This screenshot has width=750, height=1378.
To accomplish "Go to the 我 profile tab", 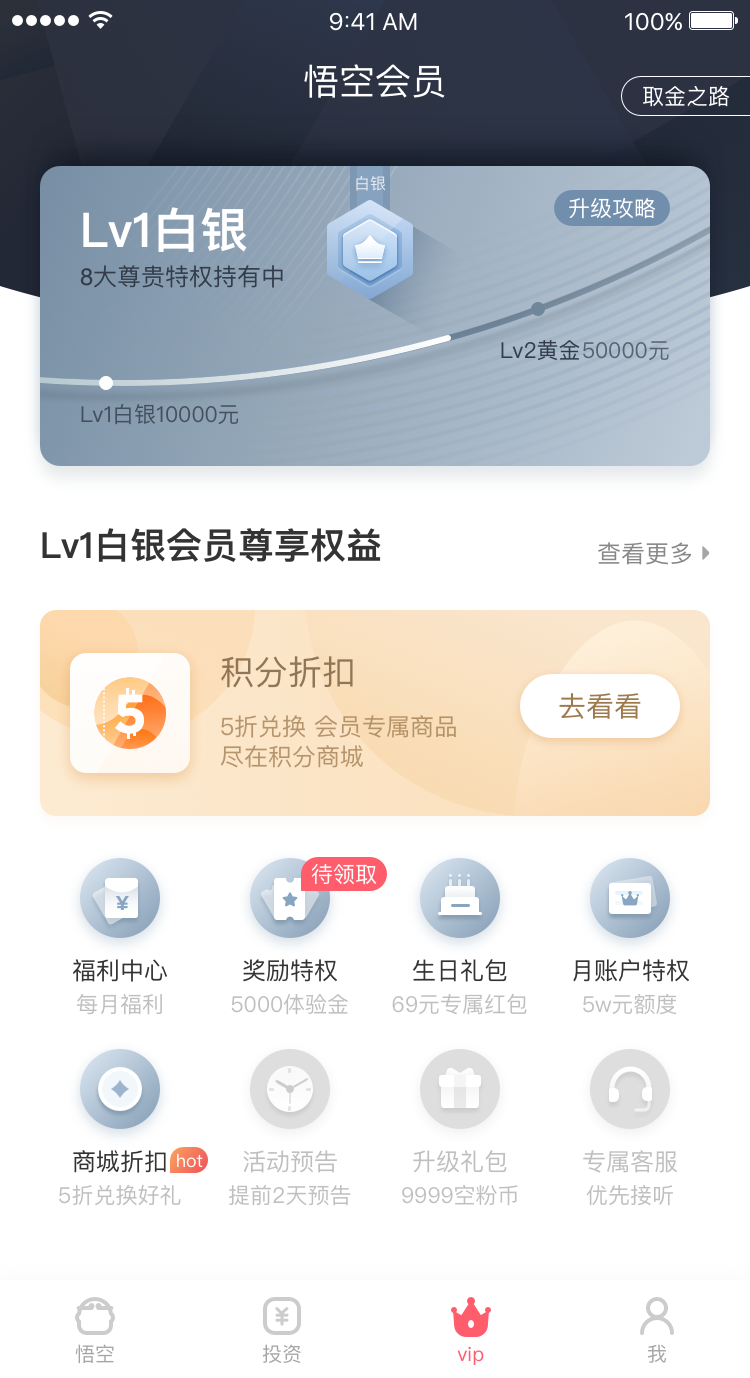I will 657,1331.
